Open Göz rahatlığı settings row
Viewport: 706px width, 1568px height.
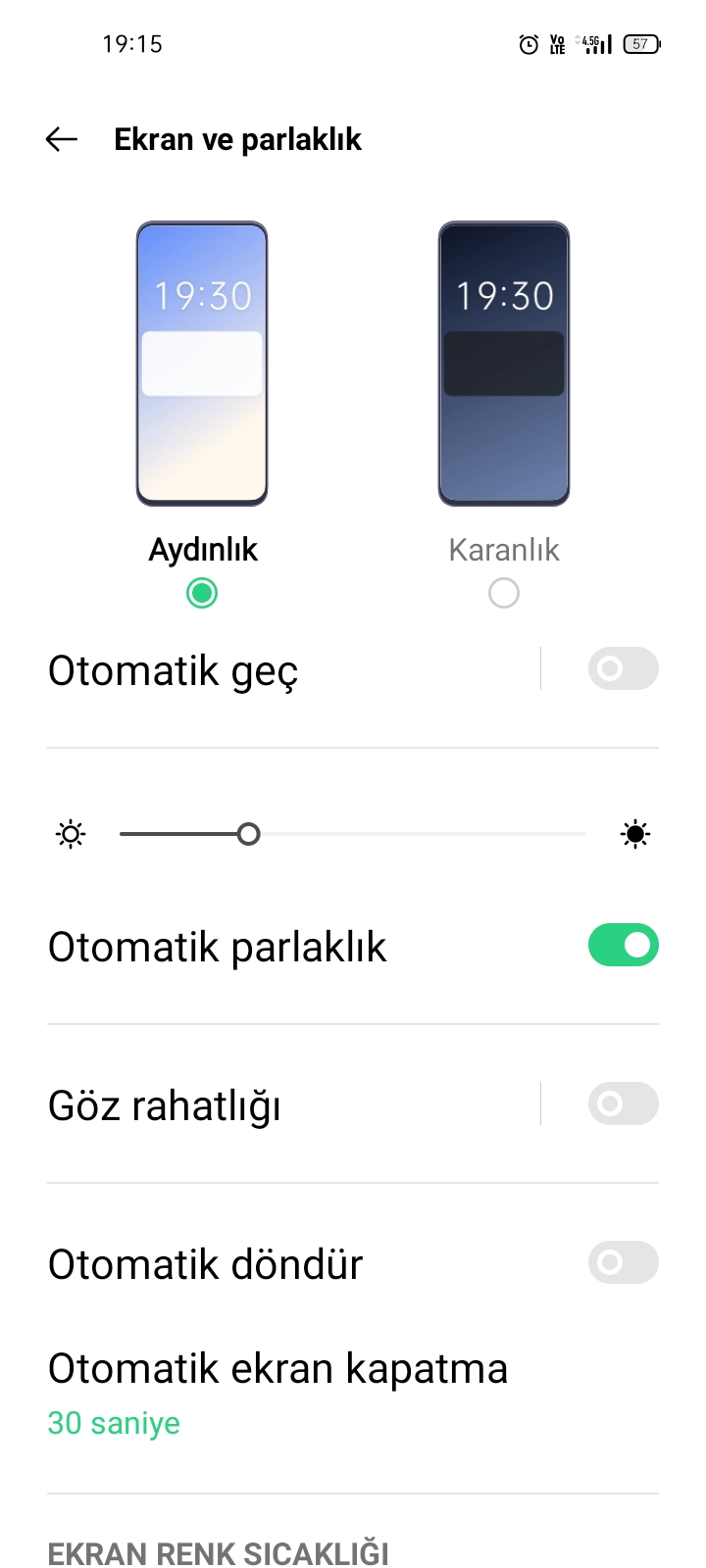point(293,1105)
